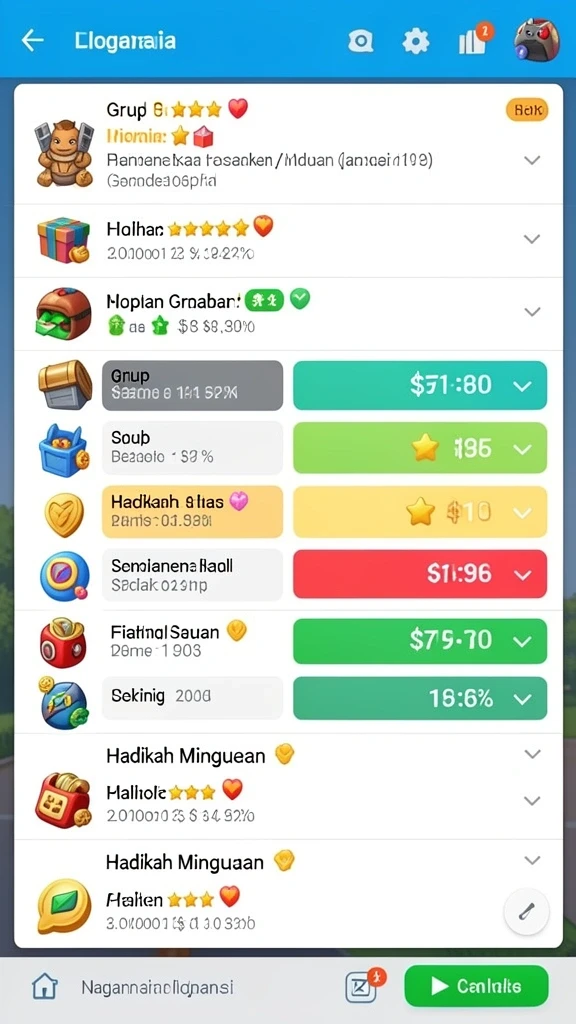
Task: Select the Soub item row
Action: pyautogui.click(x=193, y=447)
